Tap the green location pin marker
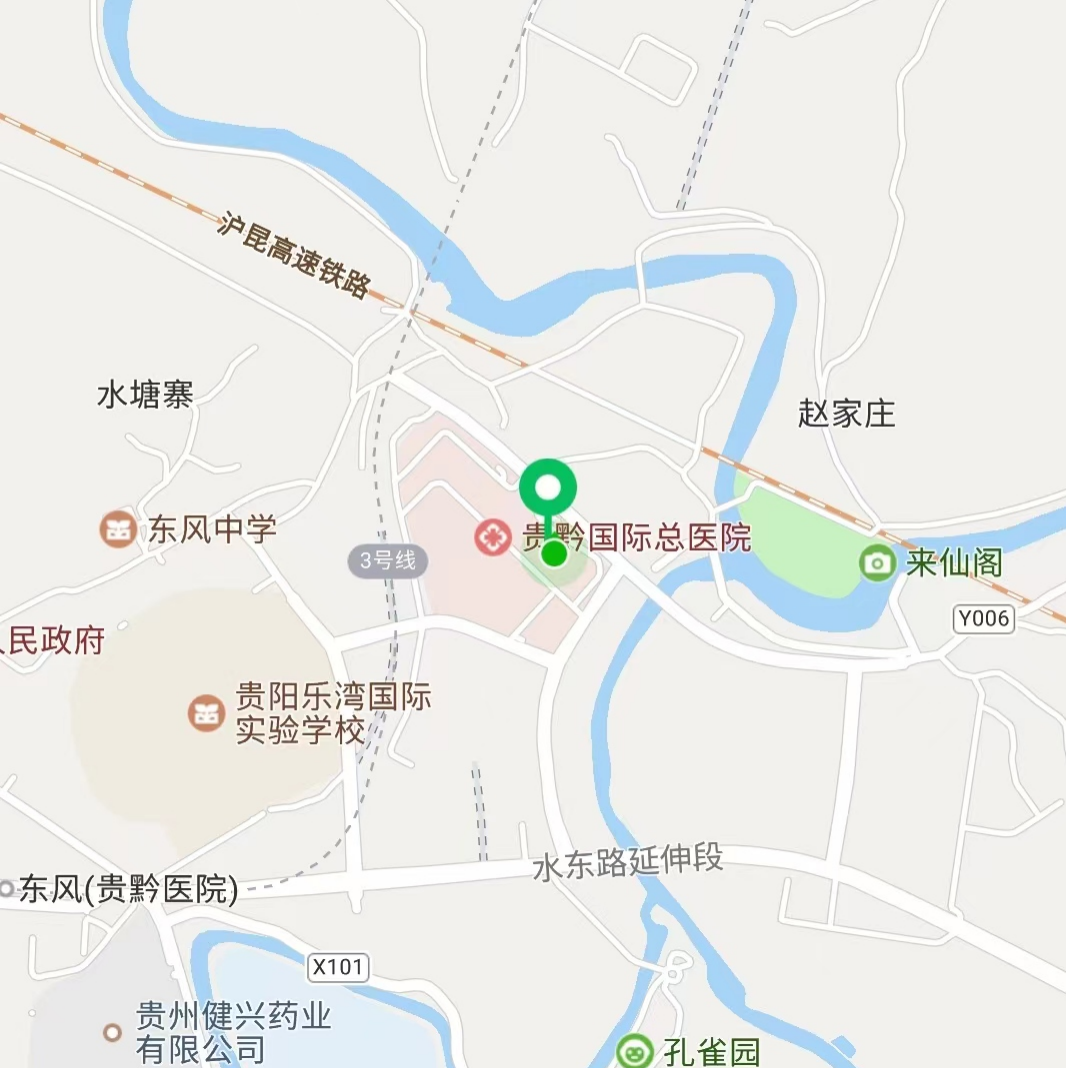Image resolution: width=1068 pixels, height=1068 pixels. click(x=548, y=488)
